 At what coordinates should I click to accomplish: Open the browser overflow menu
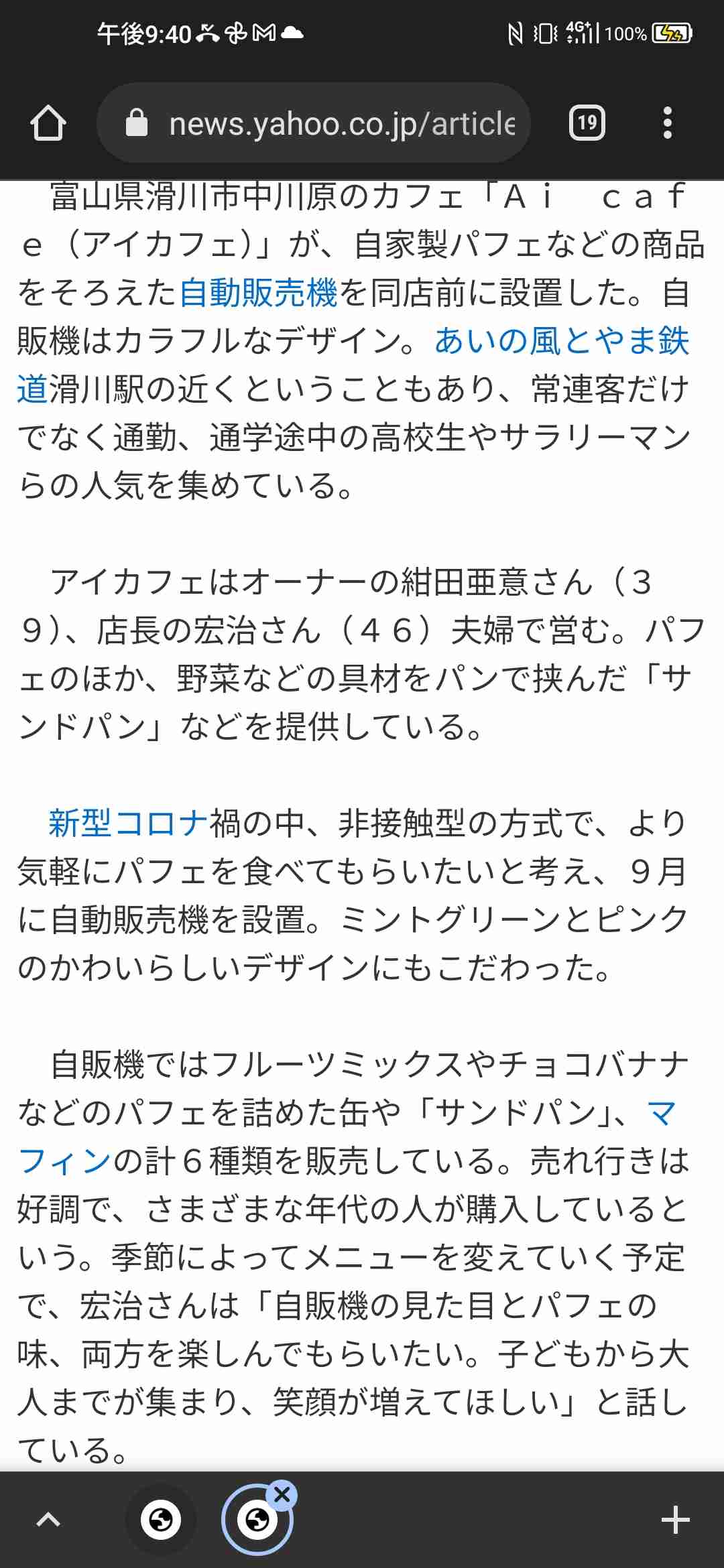tap(666, 123)
